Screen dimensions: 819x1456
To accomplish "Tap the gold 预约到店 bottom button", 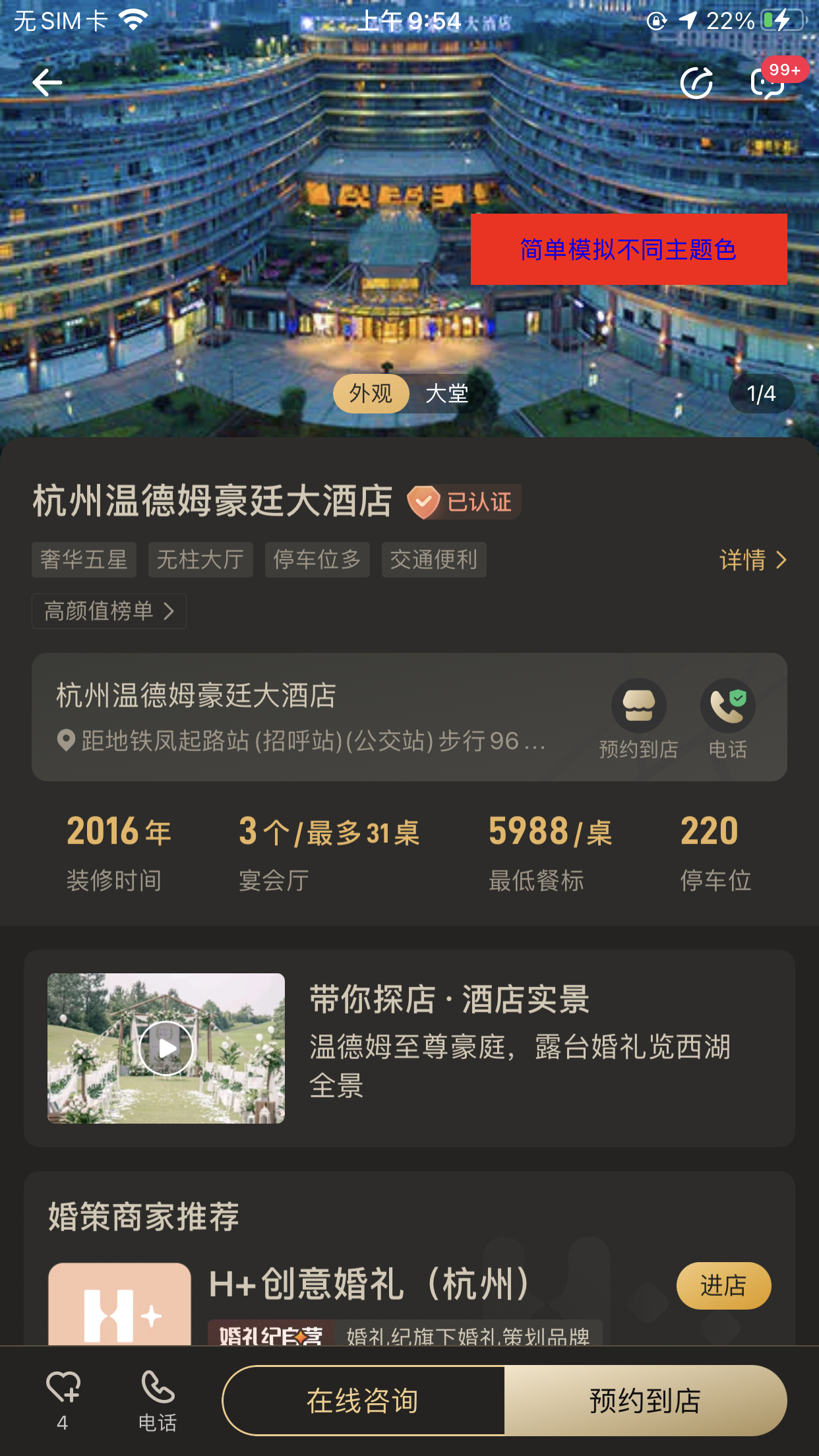I will [x=646, y=1401].
